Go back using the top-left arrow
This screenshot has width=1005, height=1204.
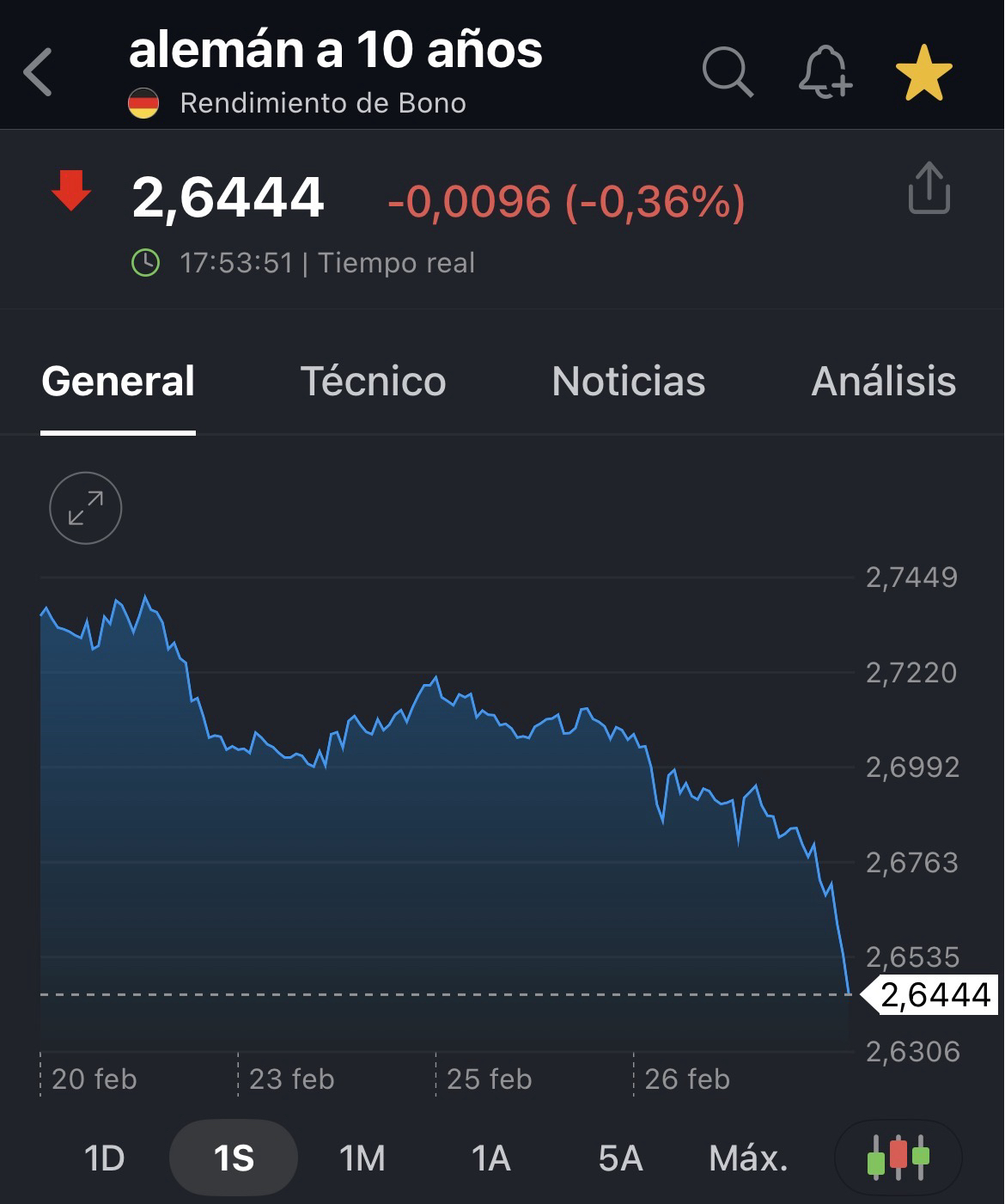click(x=39, y=71)
